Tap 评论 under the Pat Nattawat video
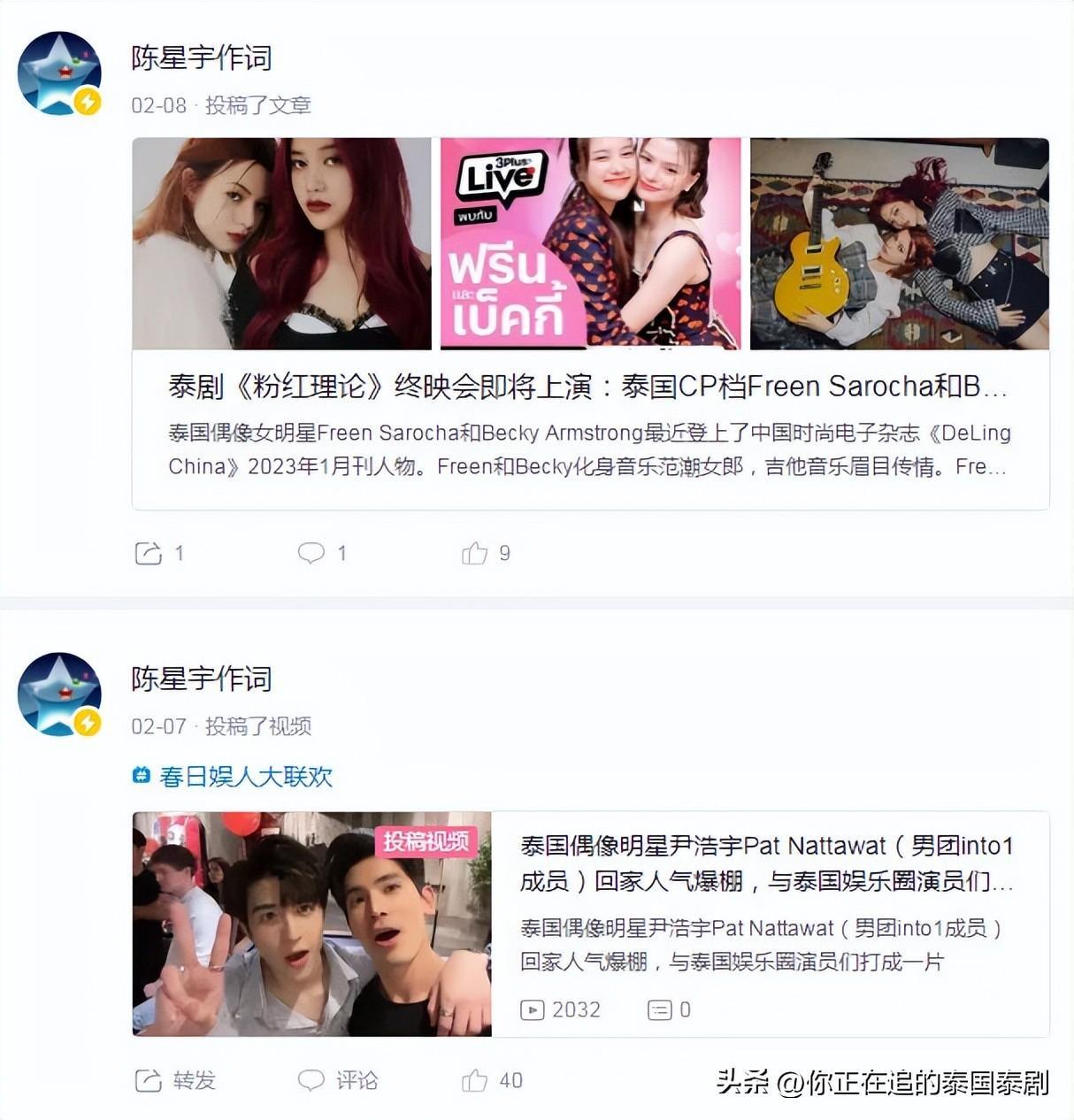The width and height of the screenshot is (1074, 1120). pyautogui.click(x=338, y=1080)
